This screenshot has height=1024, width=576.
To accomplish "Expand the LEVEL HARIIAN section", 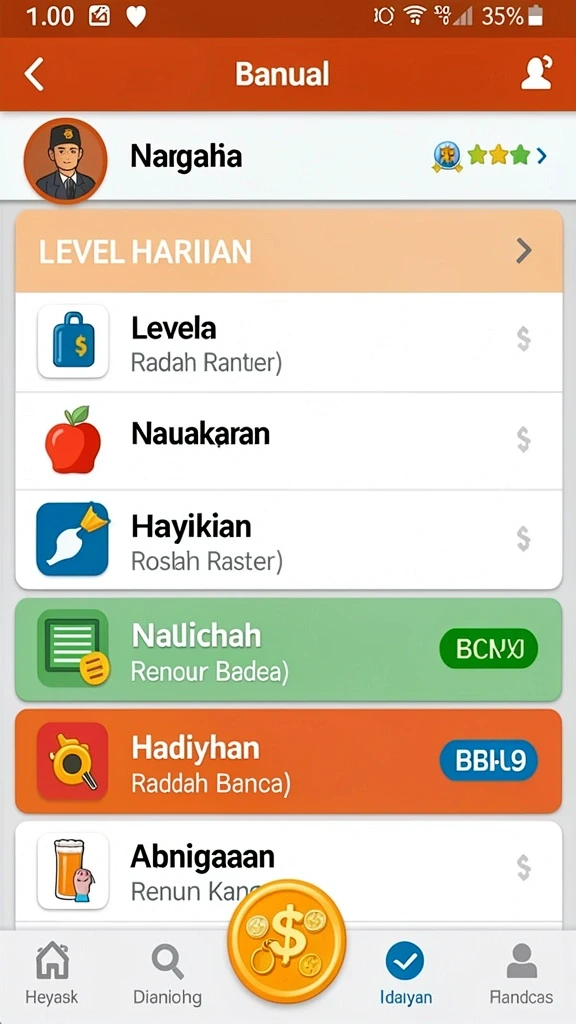I will [x=289, y=251].
